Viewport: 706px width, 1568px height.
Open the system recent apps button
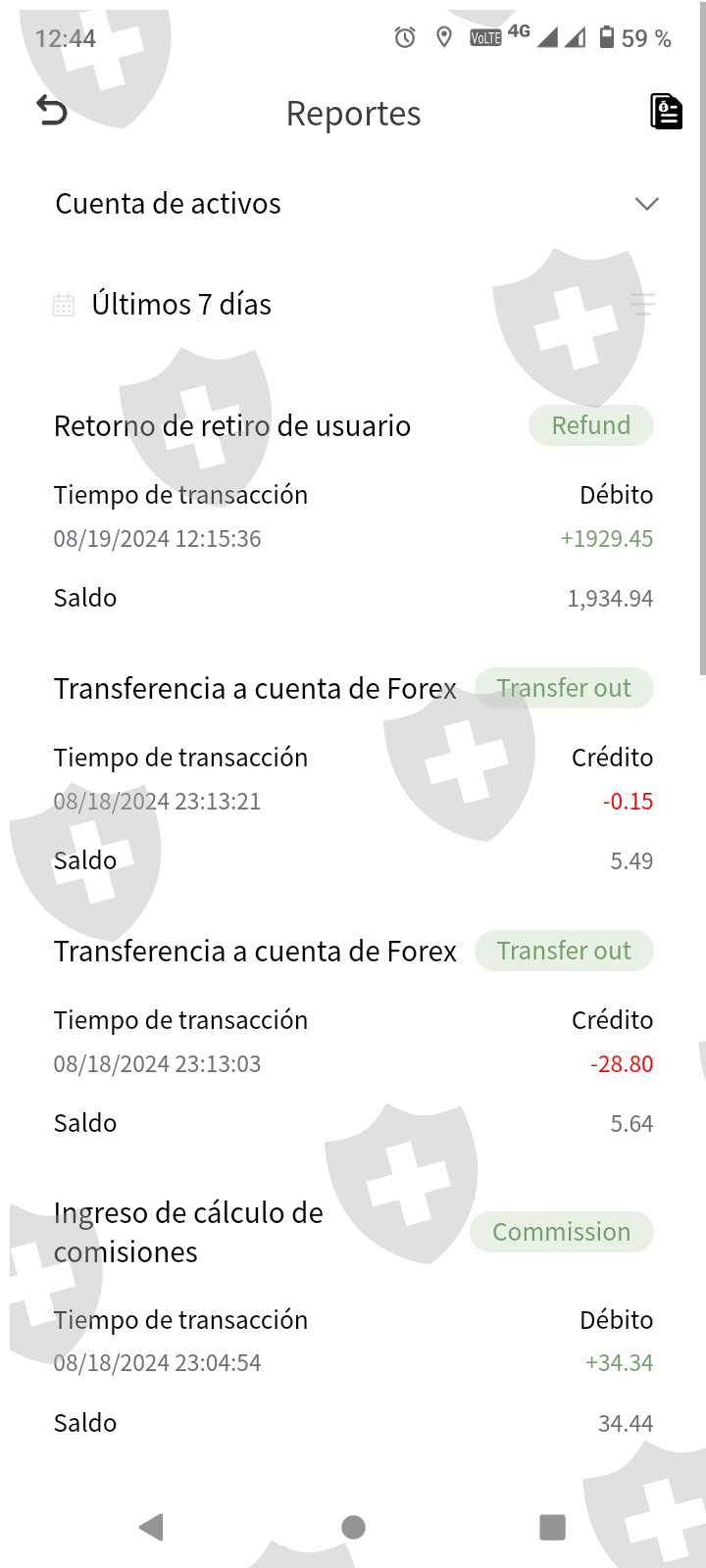553,1527
